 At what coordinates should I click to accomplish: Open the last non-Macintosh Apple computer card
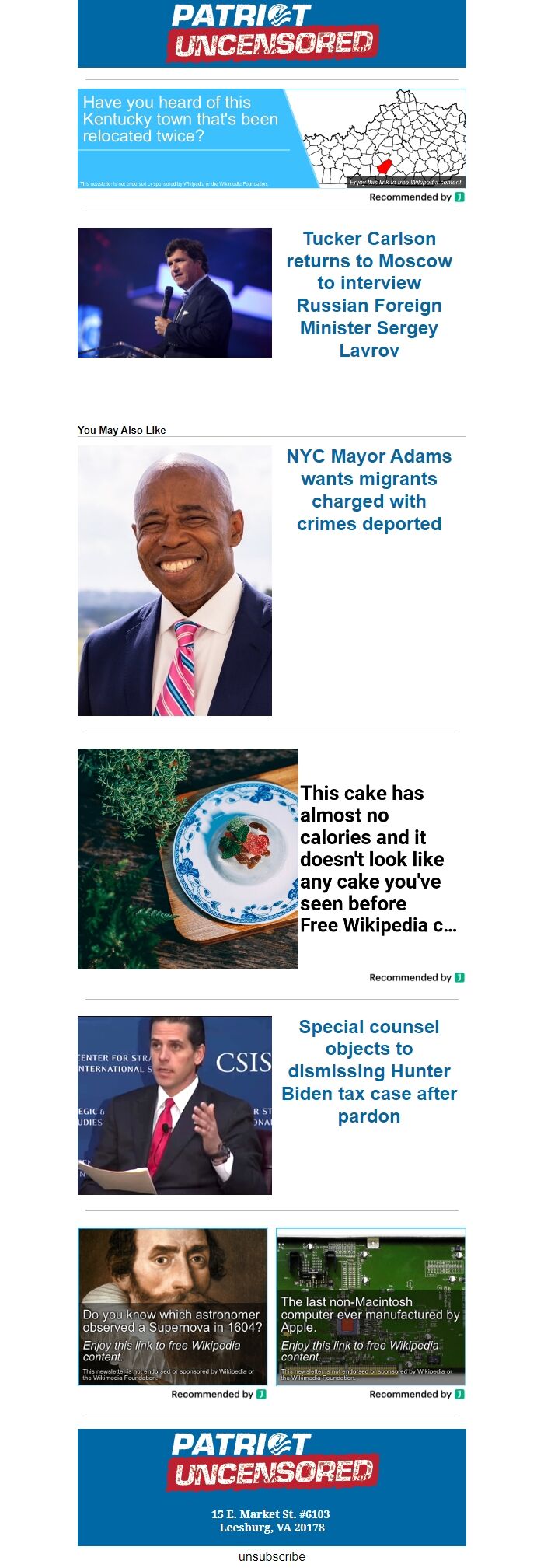pos(371,1305)
